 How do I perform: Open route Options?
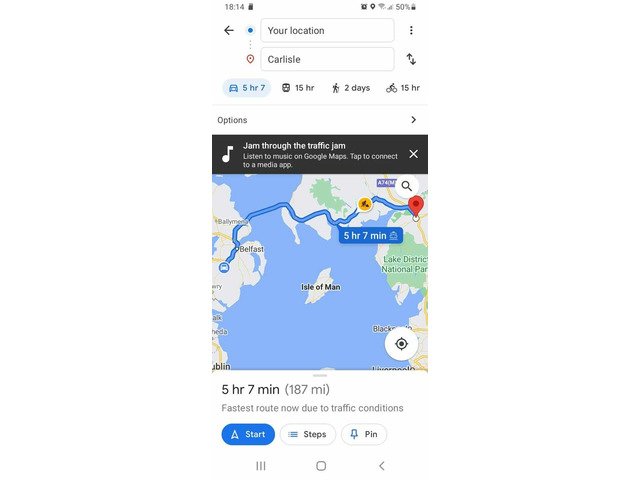pyautogui.click(x=320, y=120)
